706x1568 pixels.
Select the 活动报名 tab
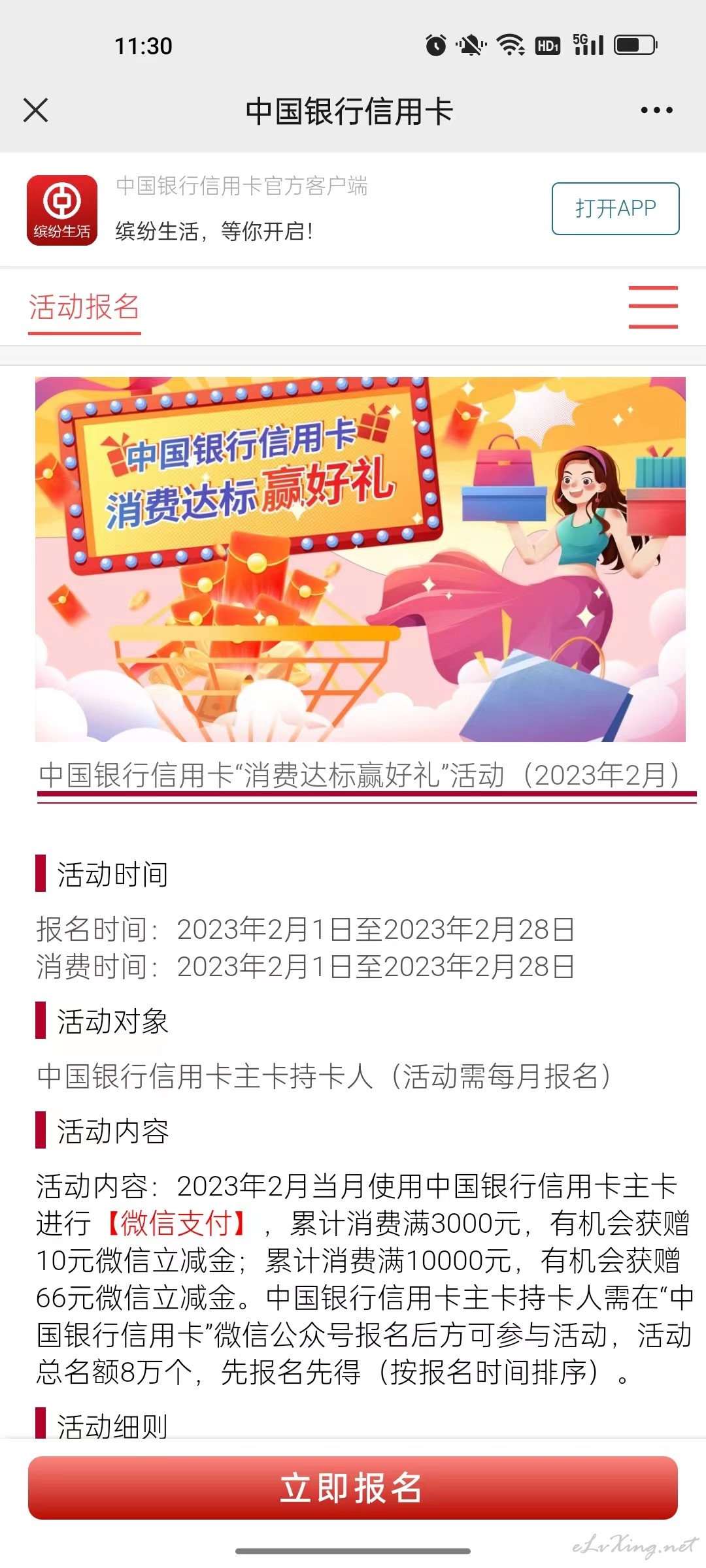coord(84,308)
